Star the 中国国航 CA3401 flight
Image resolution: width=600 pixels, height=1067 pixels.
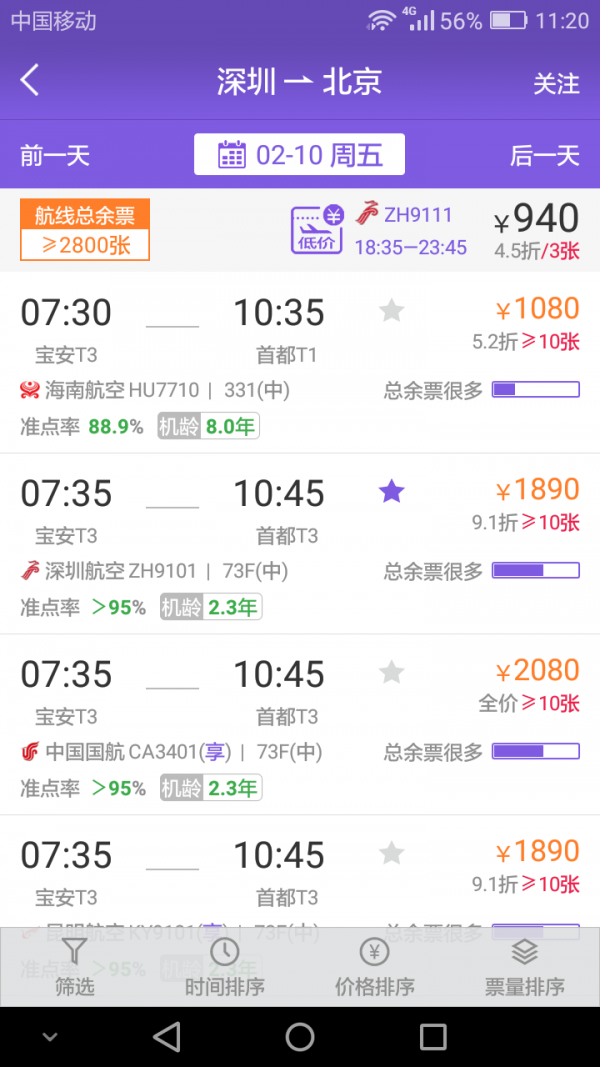click(392, 673)
